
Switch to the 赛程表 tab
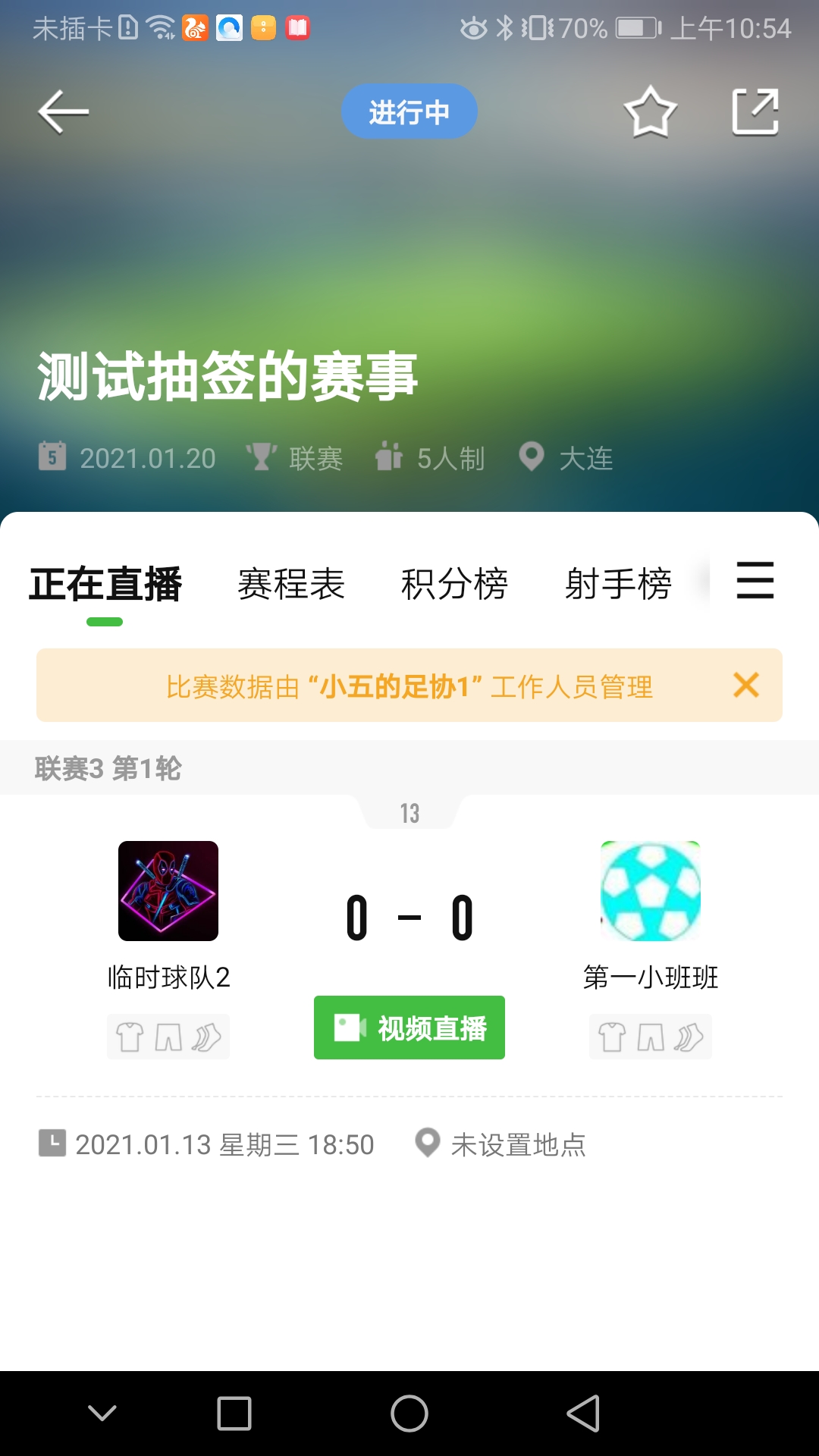coord(291,584)
